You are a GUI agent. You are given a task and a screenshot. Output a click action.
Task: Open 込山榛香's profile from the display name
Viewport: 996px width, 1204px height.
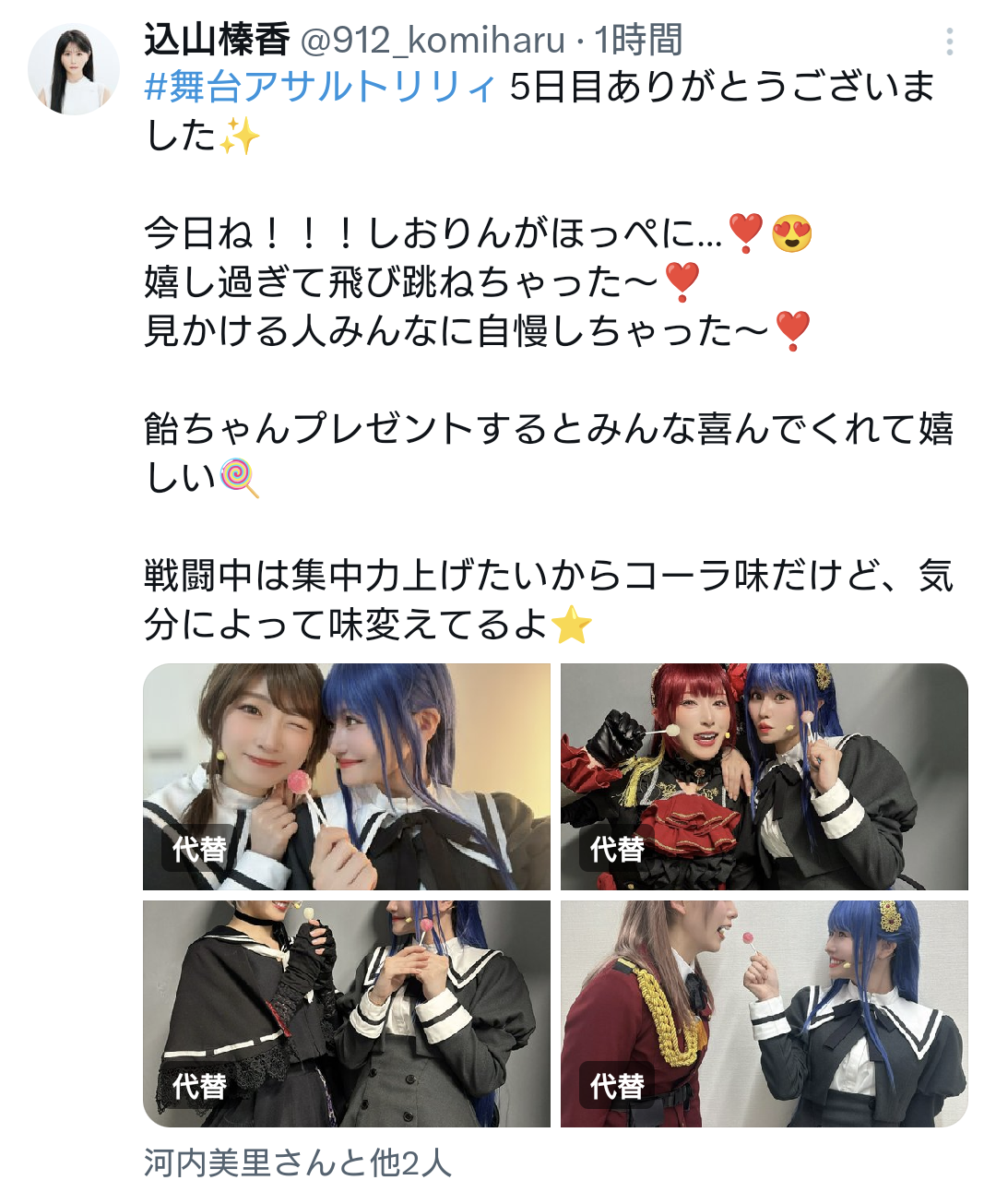click(218, 40)
